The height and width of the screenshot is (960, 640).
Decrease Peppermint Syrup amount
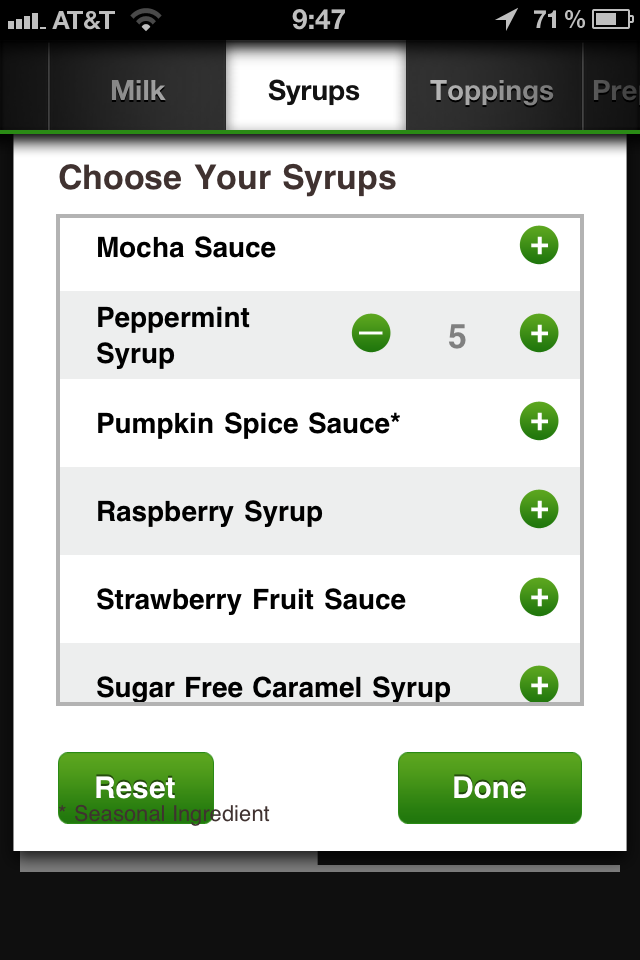[x=371, y=333]
